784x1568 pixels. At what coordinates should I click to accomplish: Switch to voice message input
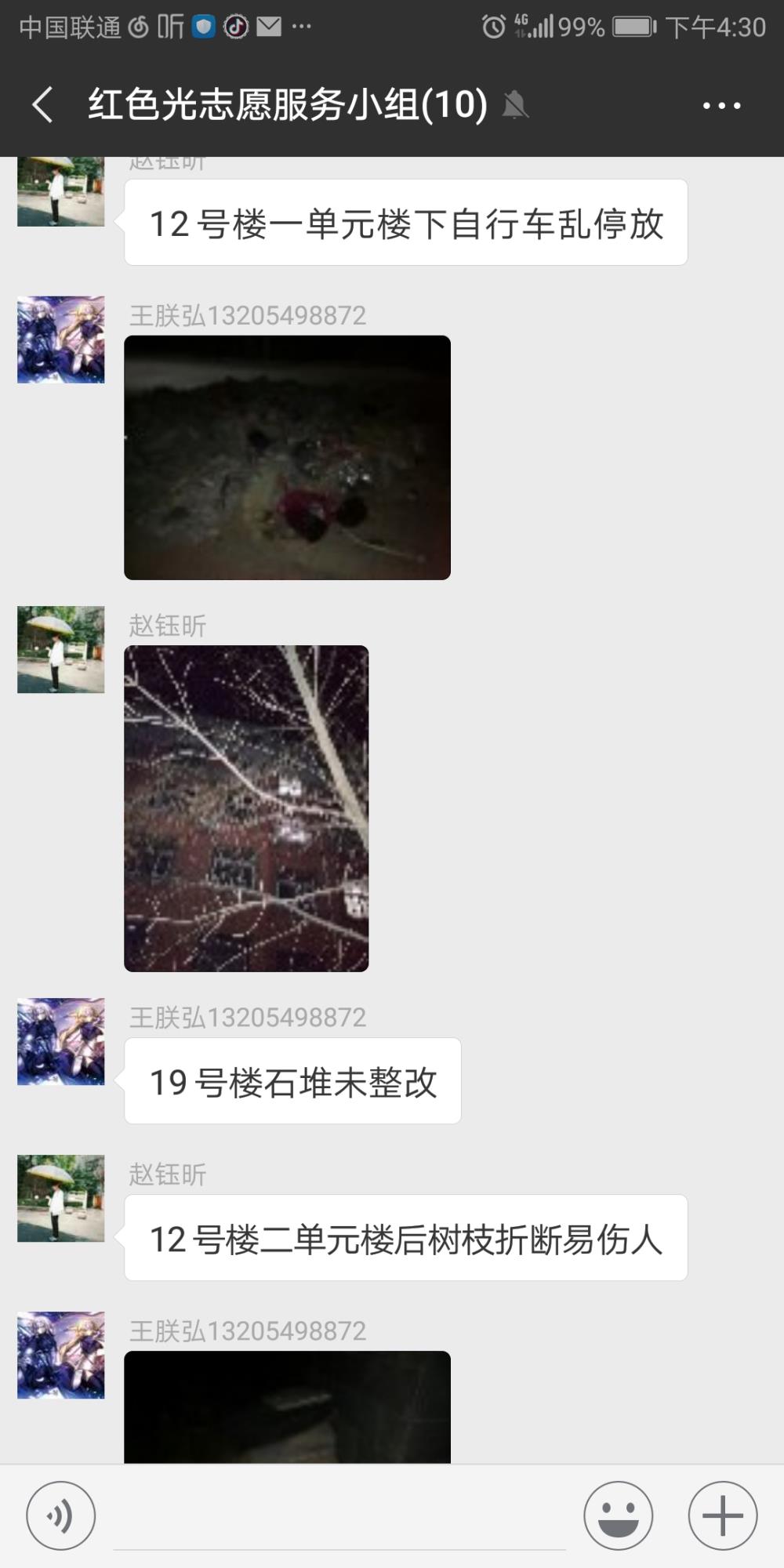(61, 1515)
